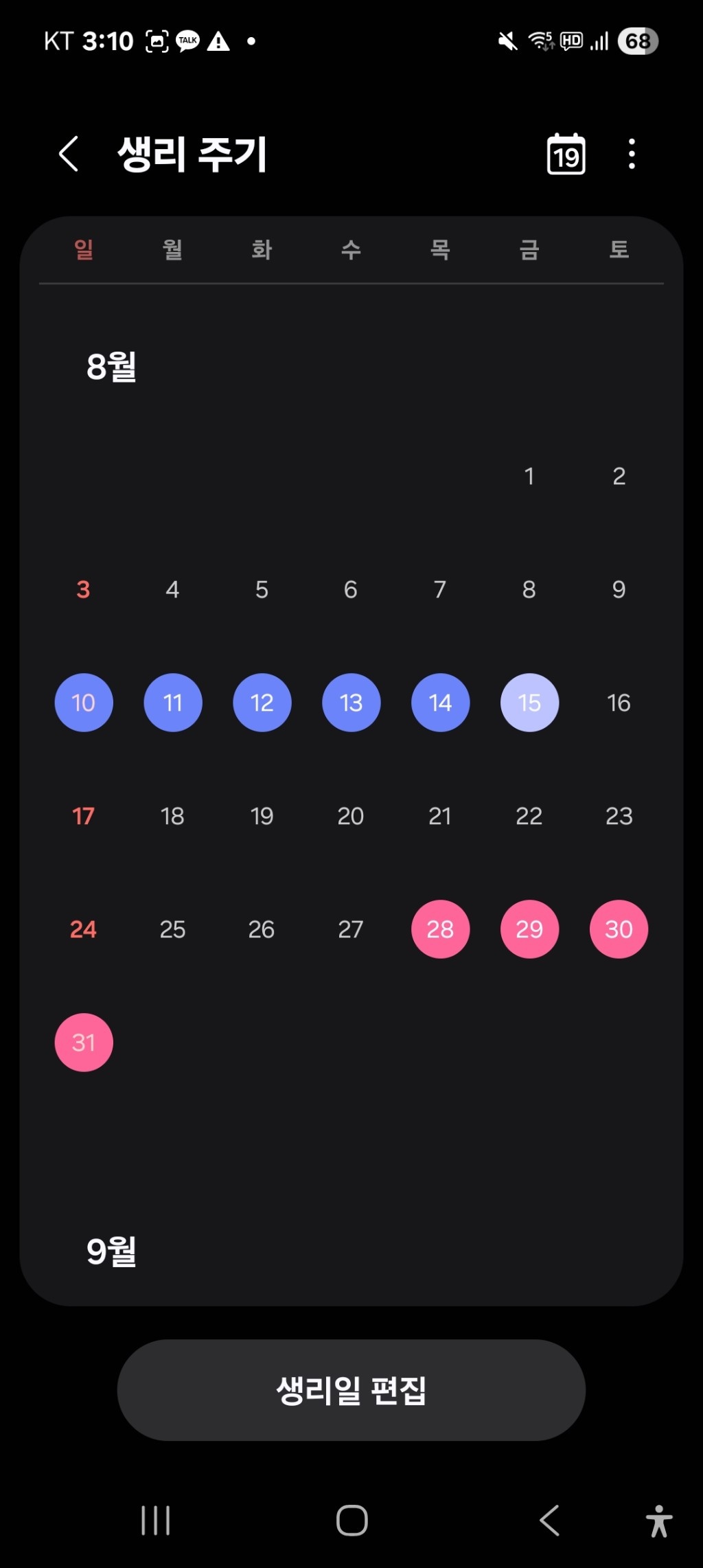Select August 28 on the calendar
703x1568 pixels.
440,929
